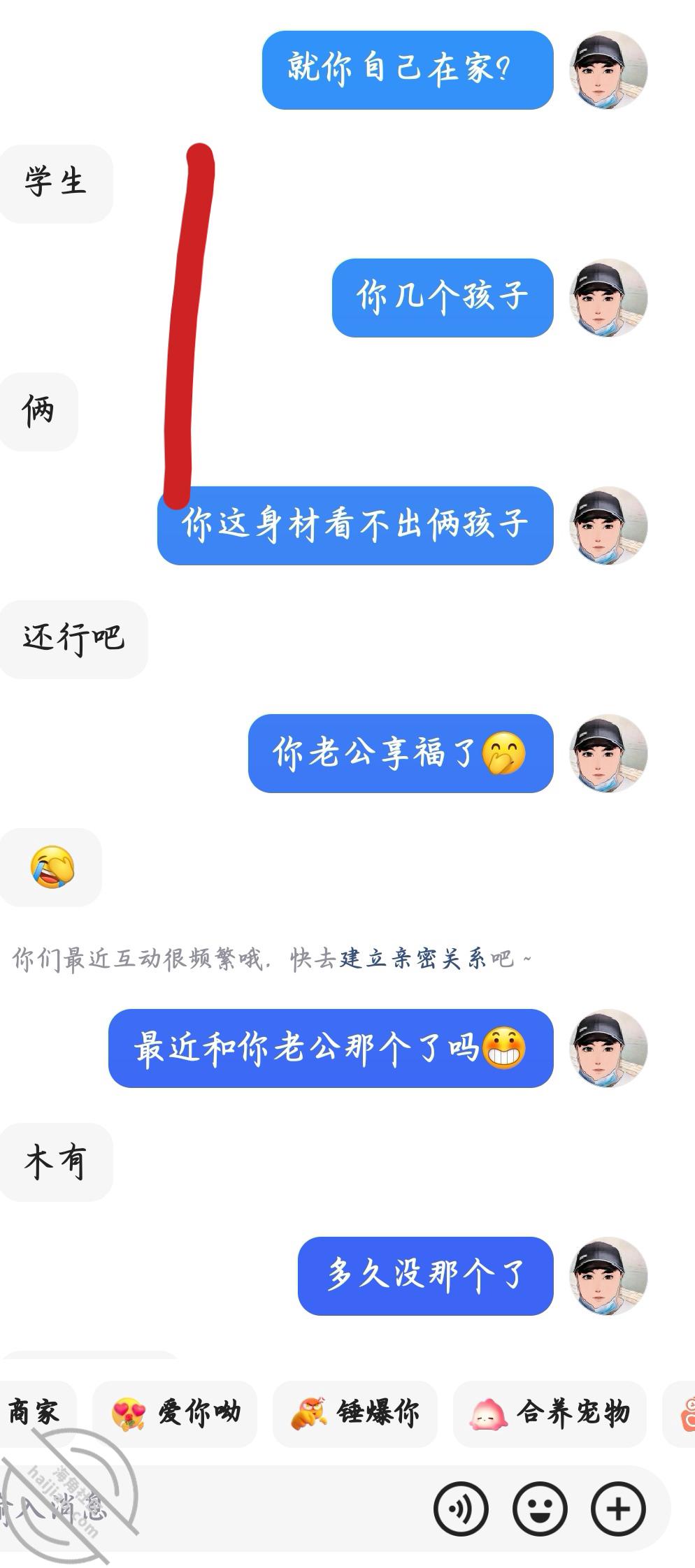The image size is (695, 1568).
Task: Open the 合养宠物 chip
Action: coord(550,1413)
